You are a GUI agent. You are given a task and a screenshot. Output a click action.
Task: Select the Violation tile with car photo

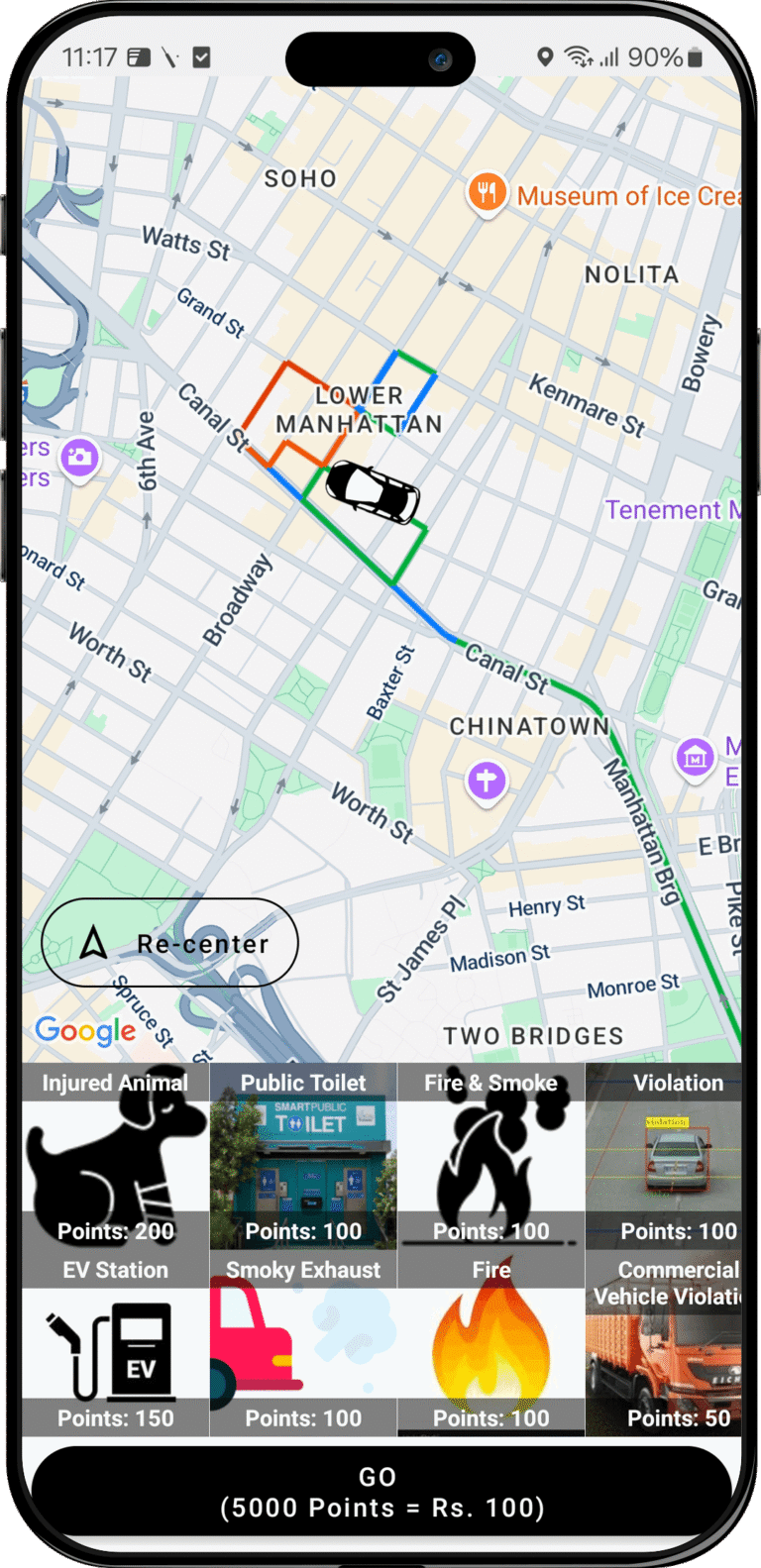point(678,1156)
